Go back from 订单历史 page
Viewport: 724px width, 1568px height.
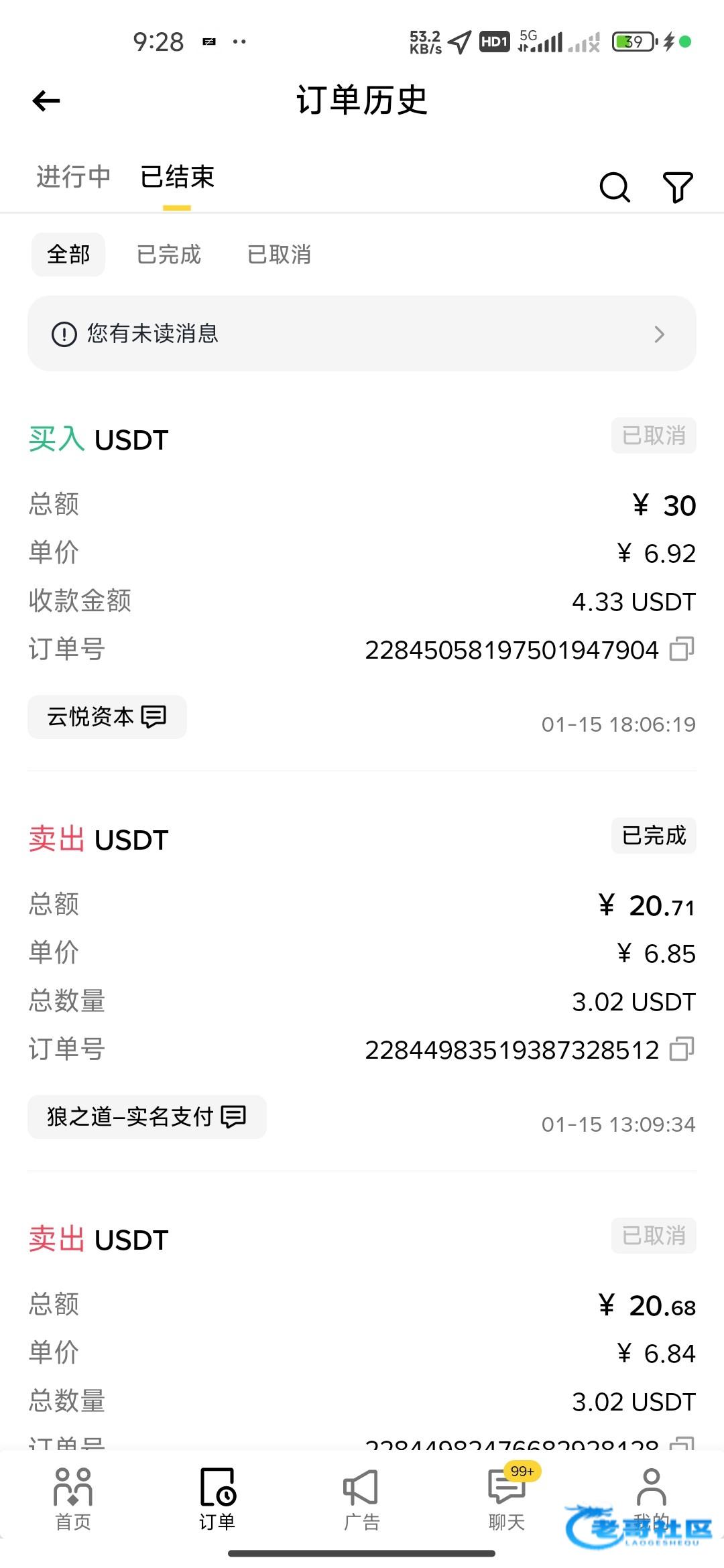[46, 101]
